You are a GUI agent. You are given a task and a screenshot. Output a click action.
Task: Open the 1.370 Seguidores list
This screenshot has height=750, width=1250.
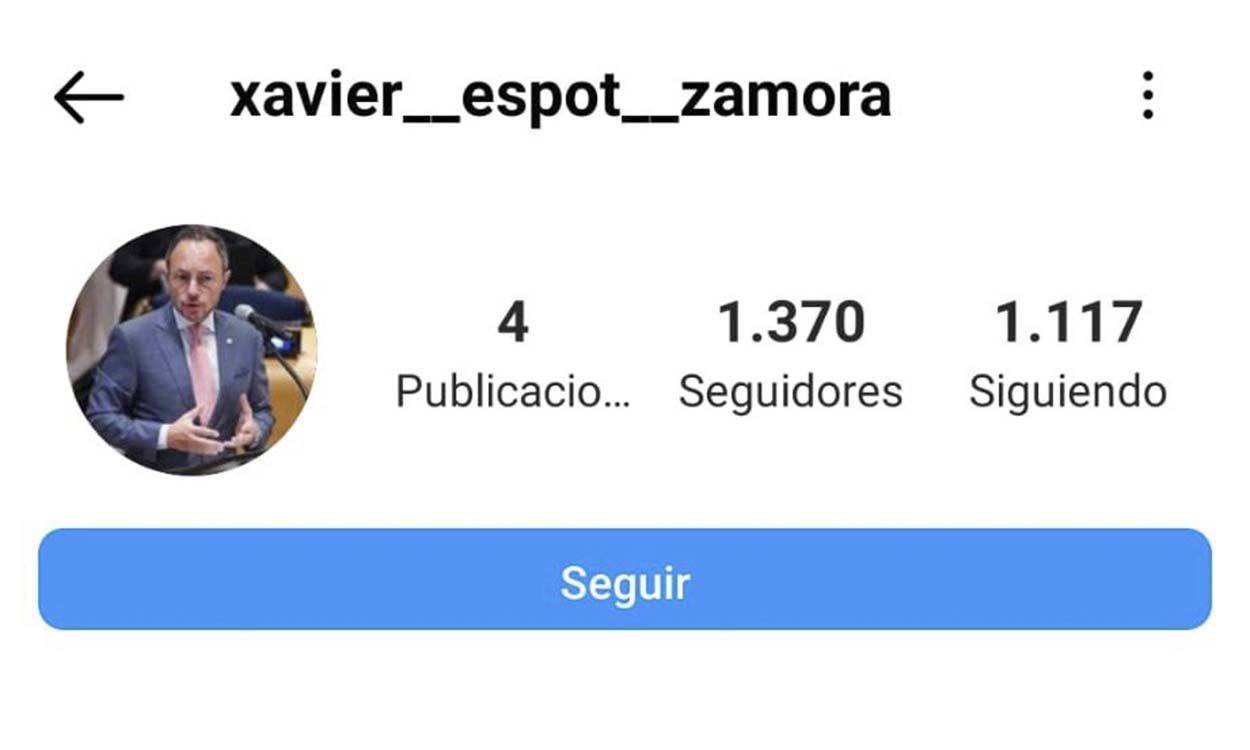pyautogui.click(x=790, y=353)
